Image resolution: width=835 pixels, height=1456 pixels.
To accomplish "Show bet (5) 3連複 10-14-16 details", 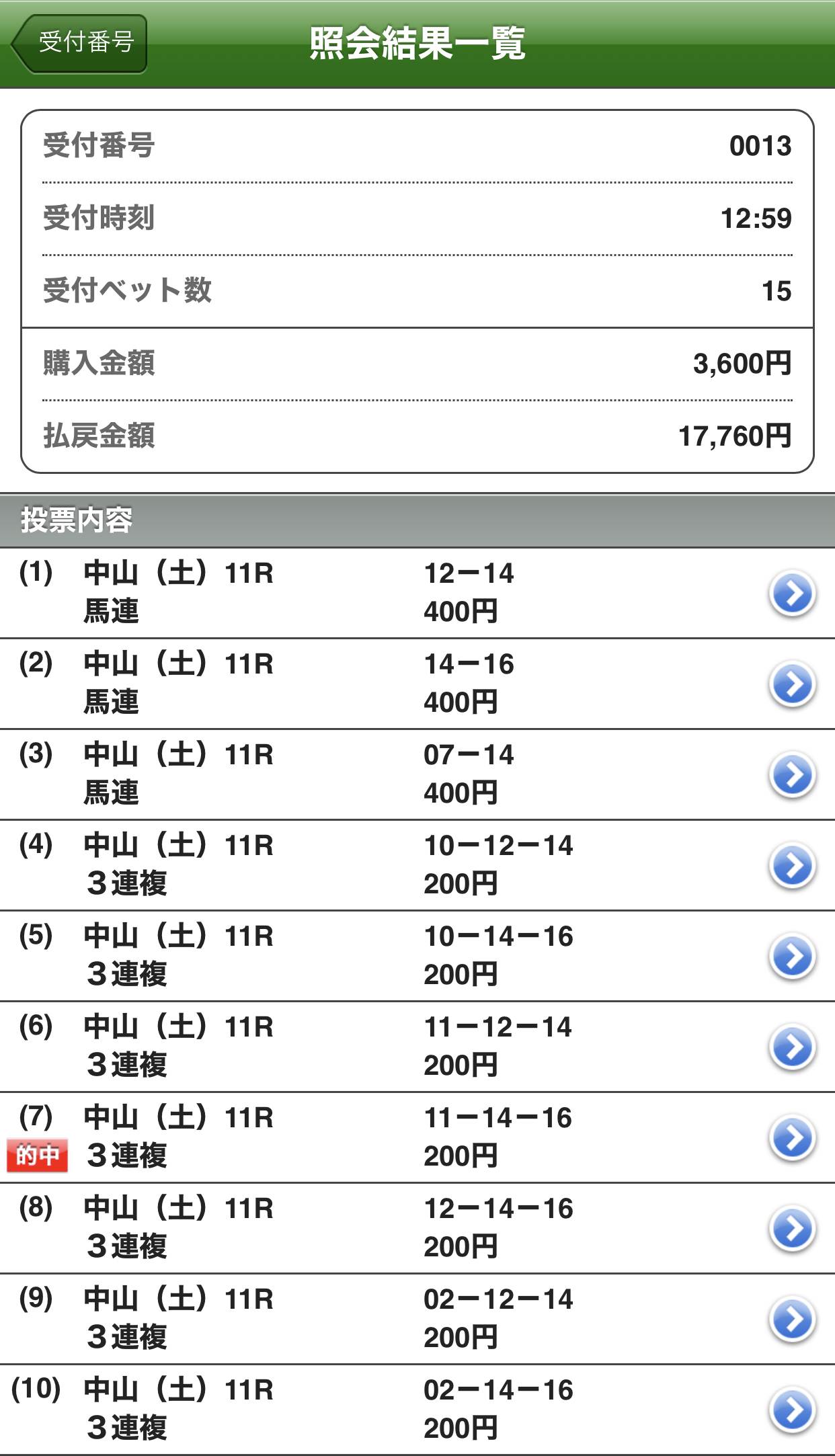I will click(x=792, y=957).
